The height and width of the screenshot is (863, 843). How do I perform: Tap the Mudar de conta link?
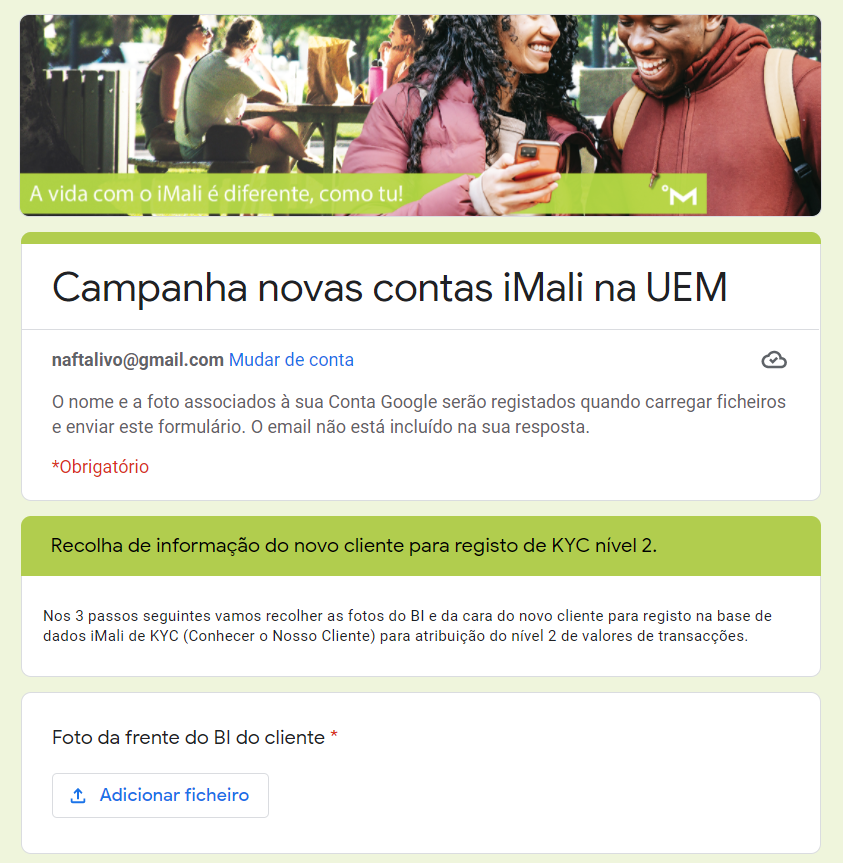click(x=291, y=360)
